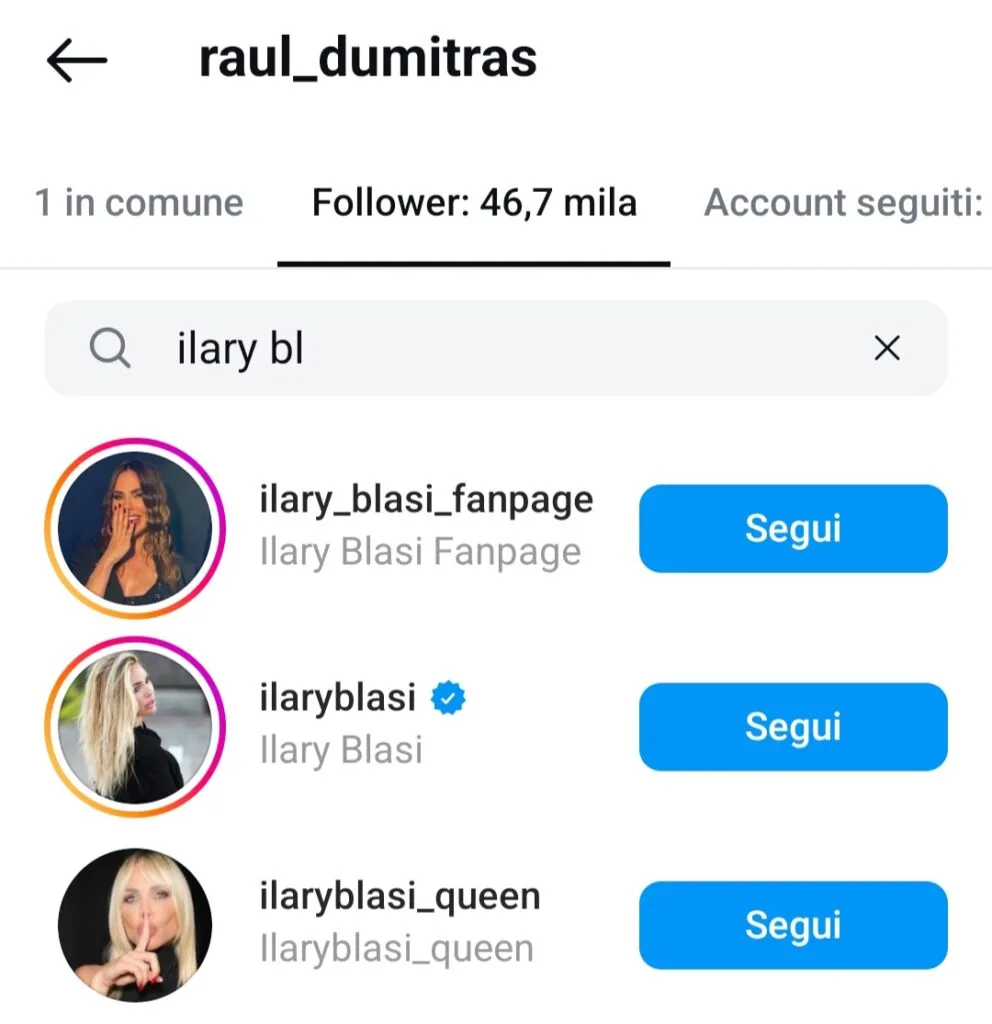The image size is (992, 1024).
Task: Tap Segui next to ilaryblasi_queen
Action: coord(792,925)
